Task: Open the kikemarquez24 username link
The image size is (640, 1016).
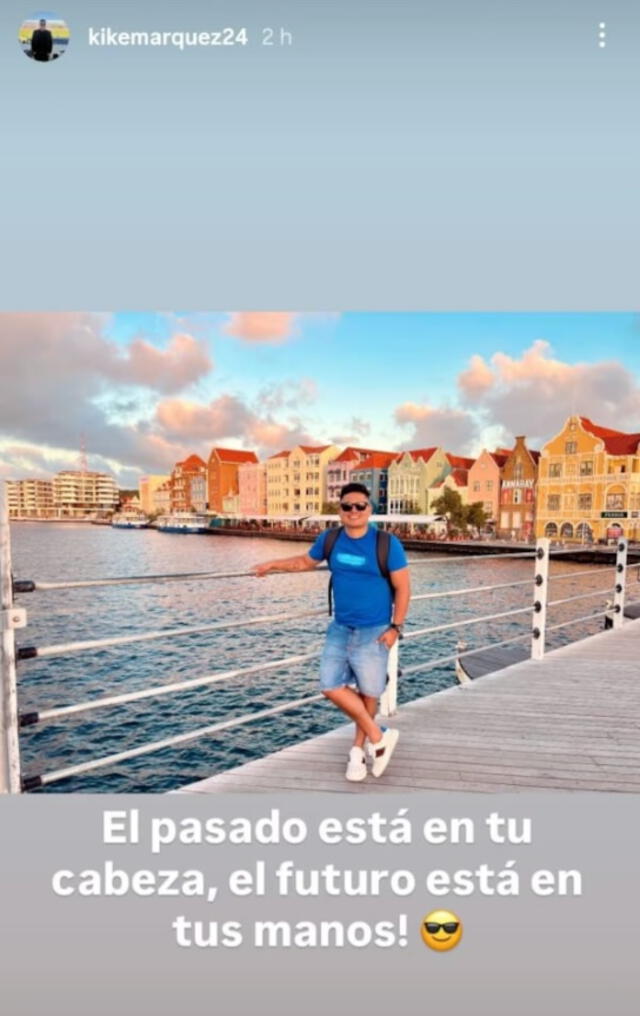Action: point(167,37)
